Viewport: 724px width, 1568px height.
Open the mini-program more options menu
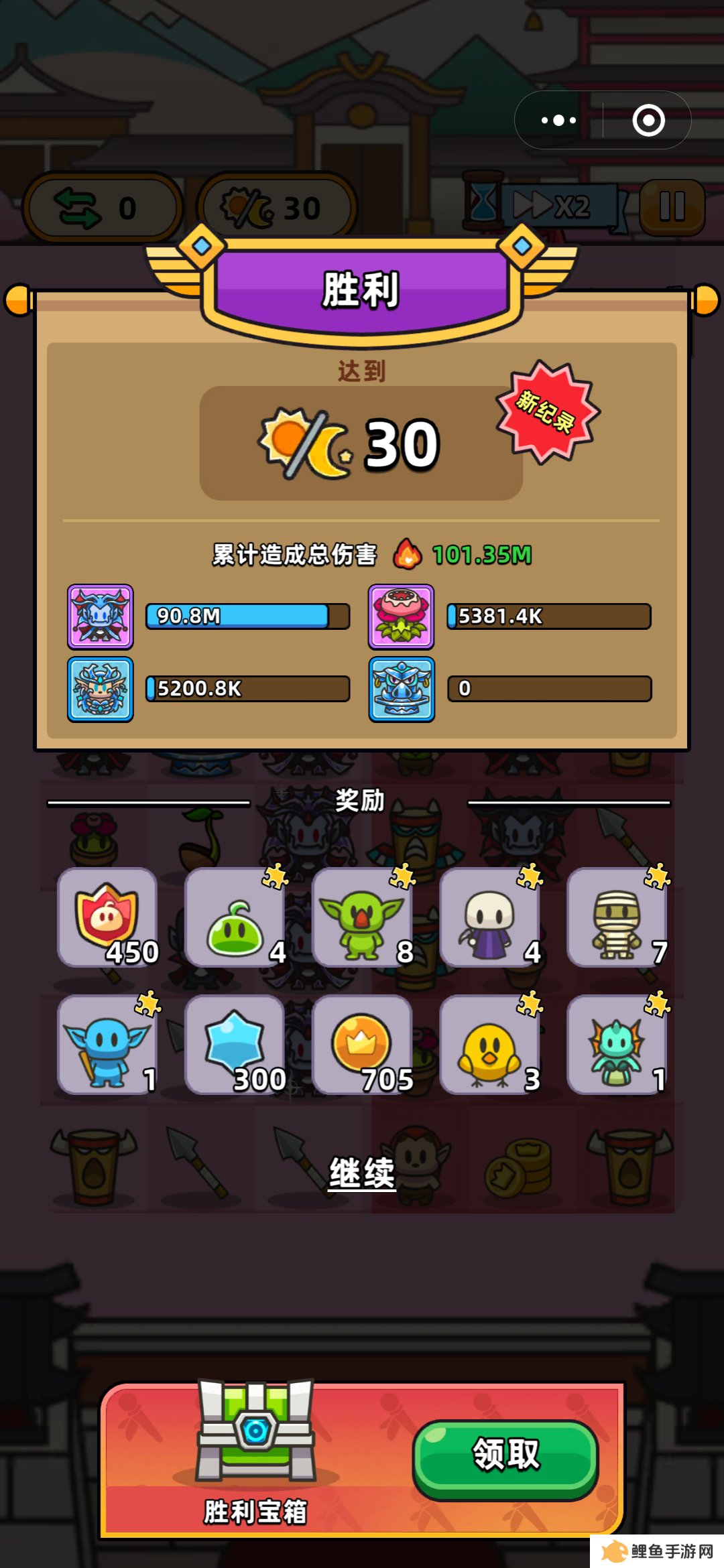pos(558,121)
